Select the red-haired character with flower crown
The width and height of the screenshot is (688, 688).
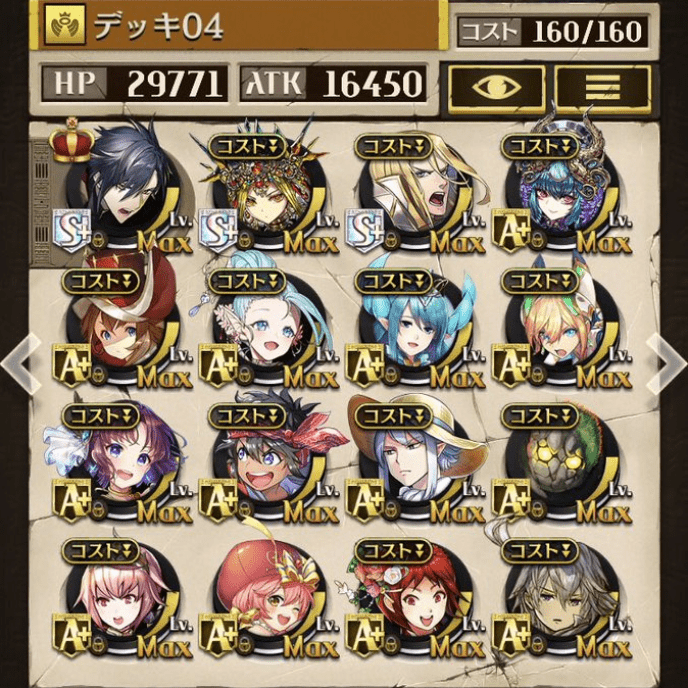pos(412,598)
